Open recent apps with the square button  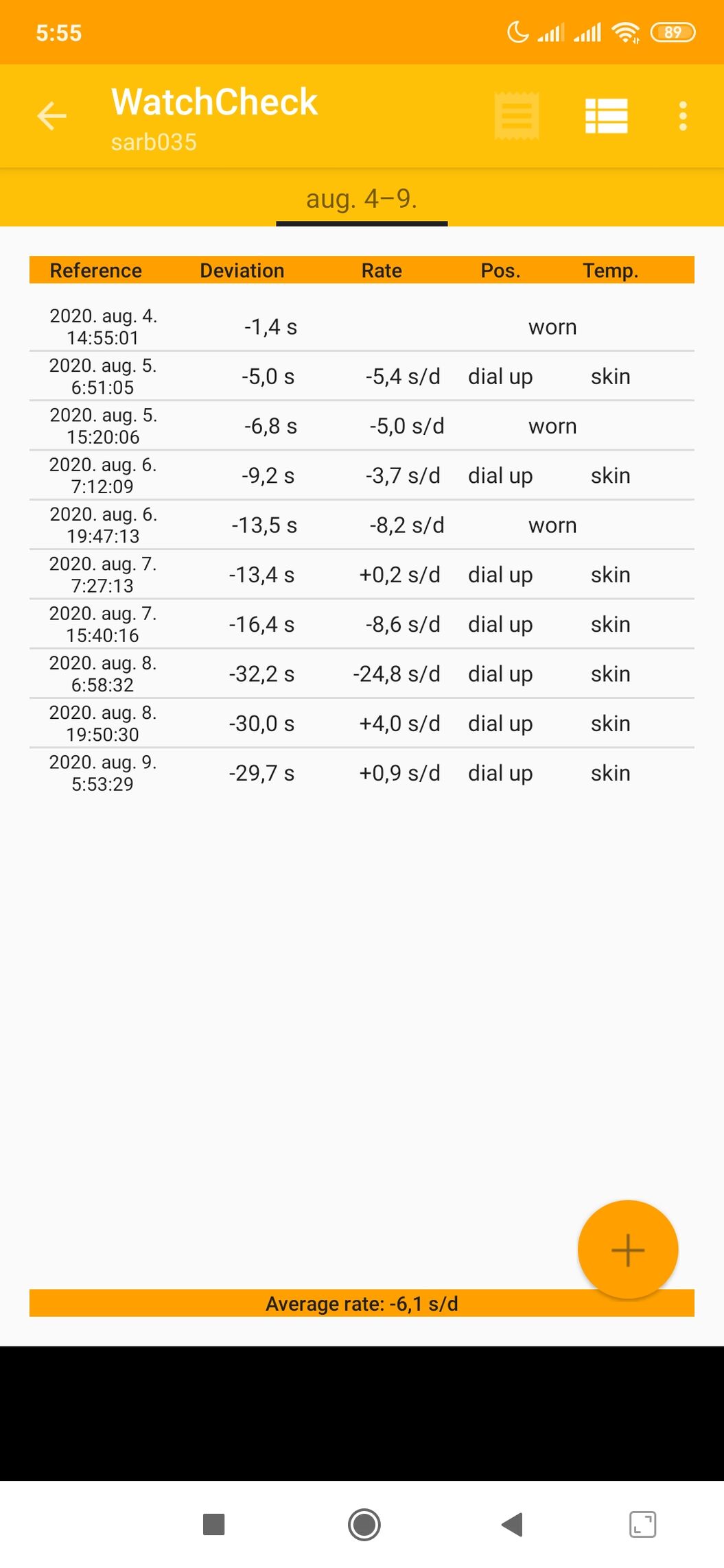214,1525
